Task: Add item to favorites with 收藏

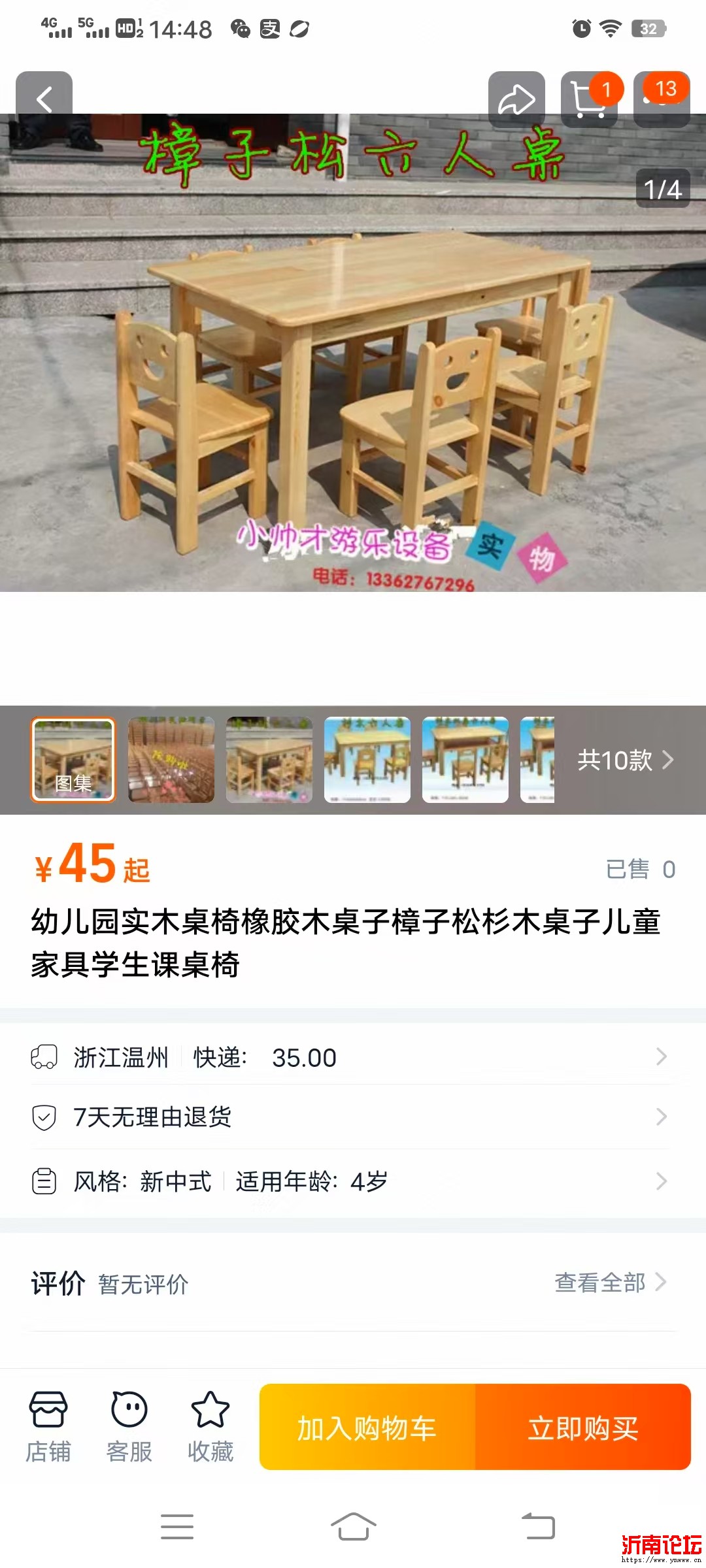Action: (x=210, y=1426)
